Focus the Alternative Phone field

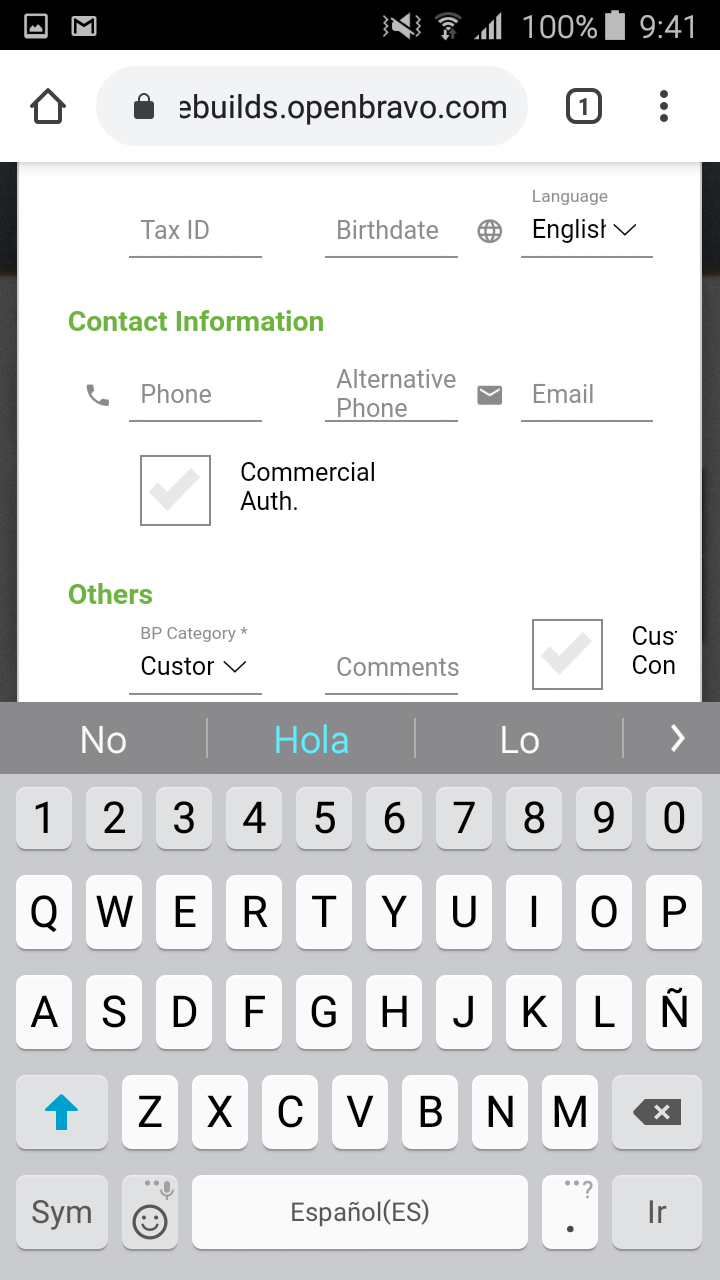[391, 394]
